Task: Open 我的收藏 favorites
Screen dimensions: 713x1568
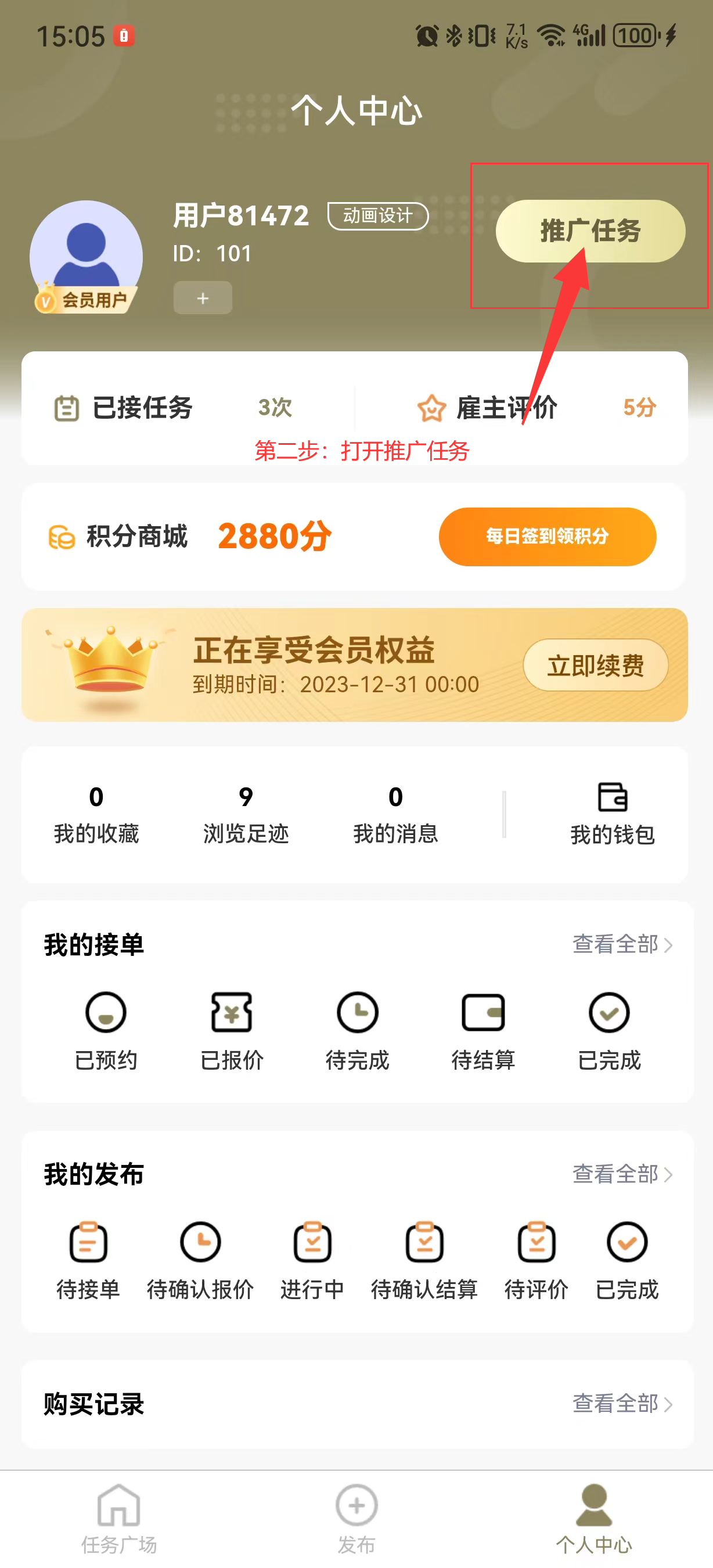Action: click(96, 814)
